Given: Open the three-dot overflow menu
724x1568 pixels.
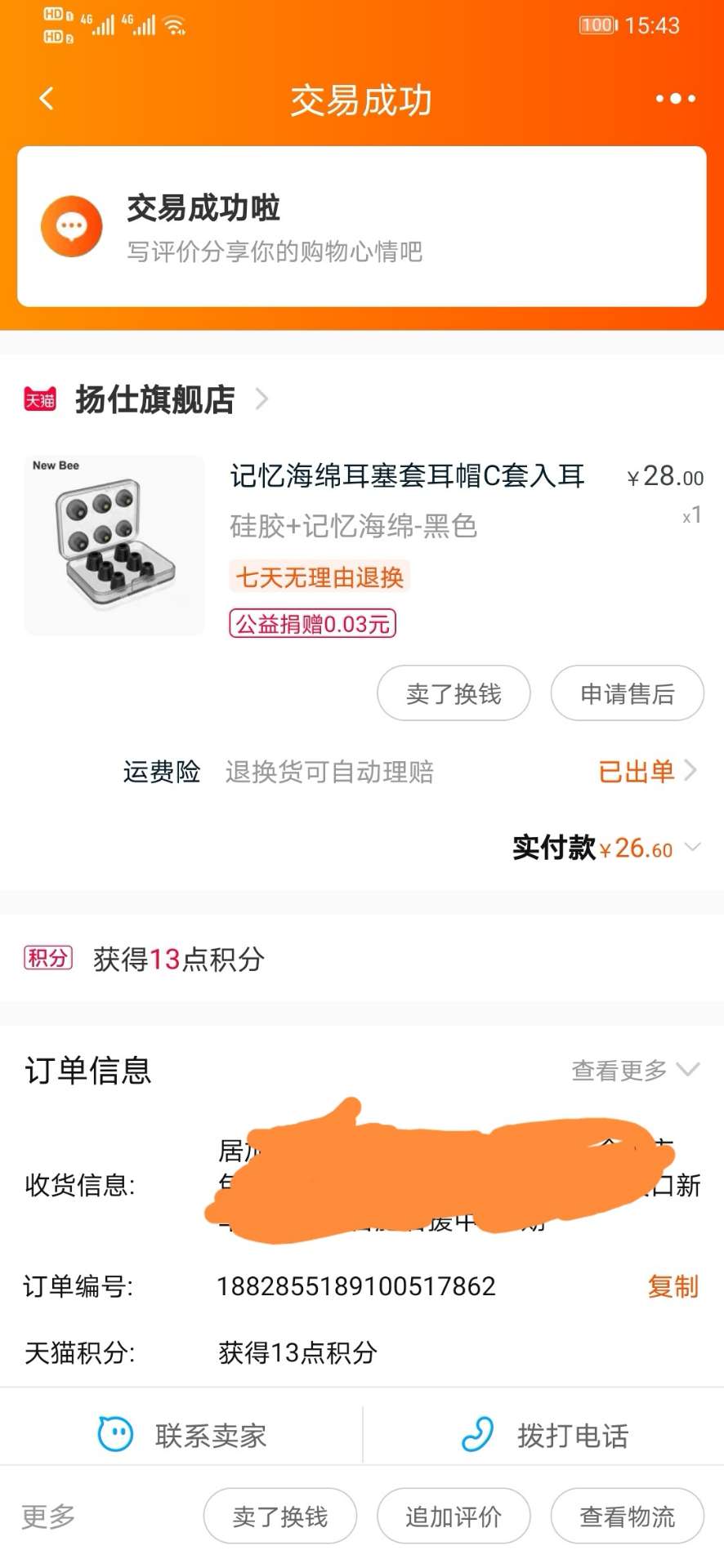Looking at the screenshot, I should (675, 99).
